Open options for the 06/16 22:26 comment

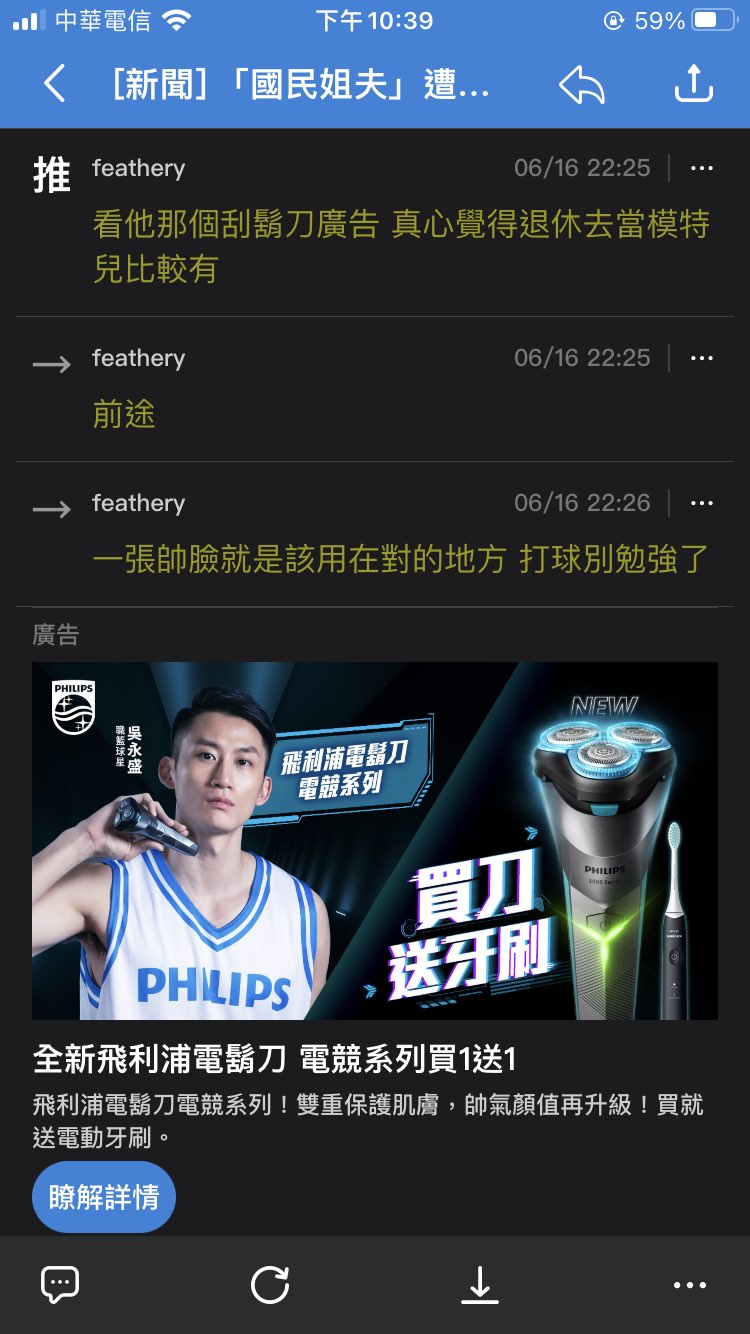tap(702, 503)
